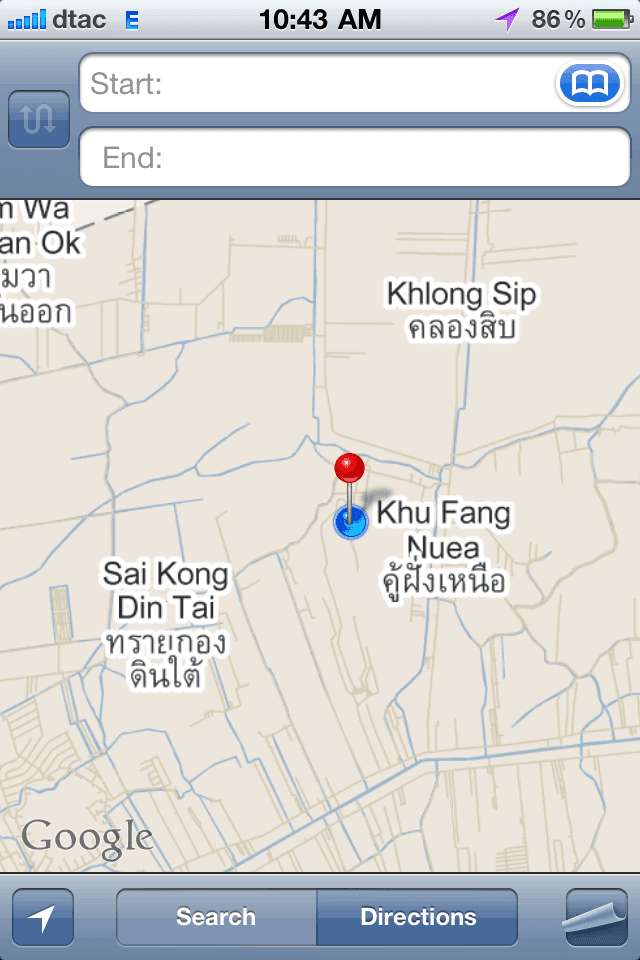Open the page curl map options

pyautogui.click(x=595, y=916)
